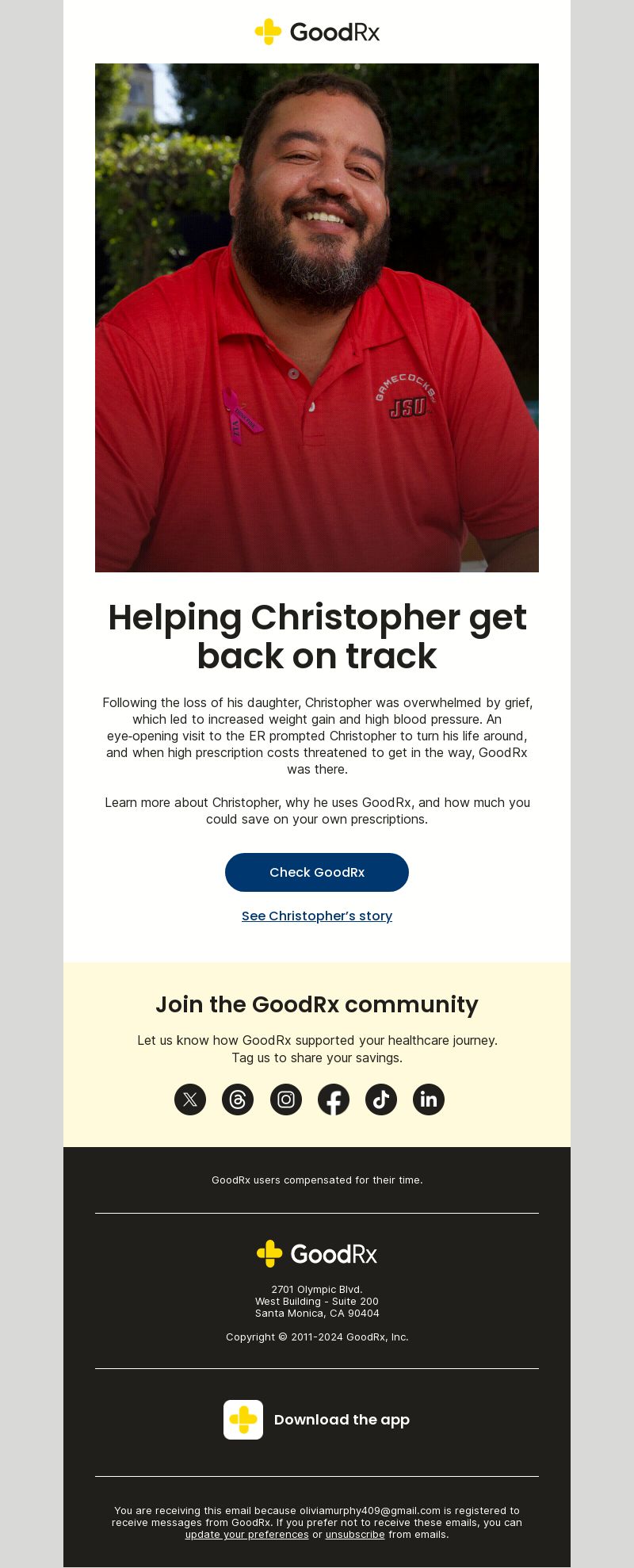Unsubscribe from GoodRx emails
Screen dimensions: 634x1568
355,1535
